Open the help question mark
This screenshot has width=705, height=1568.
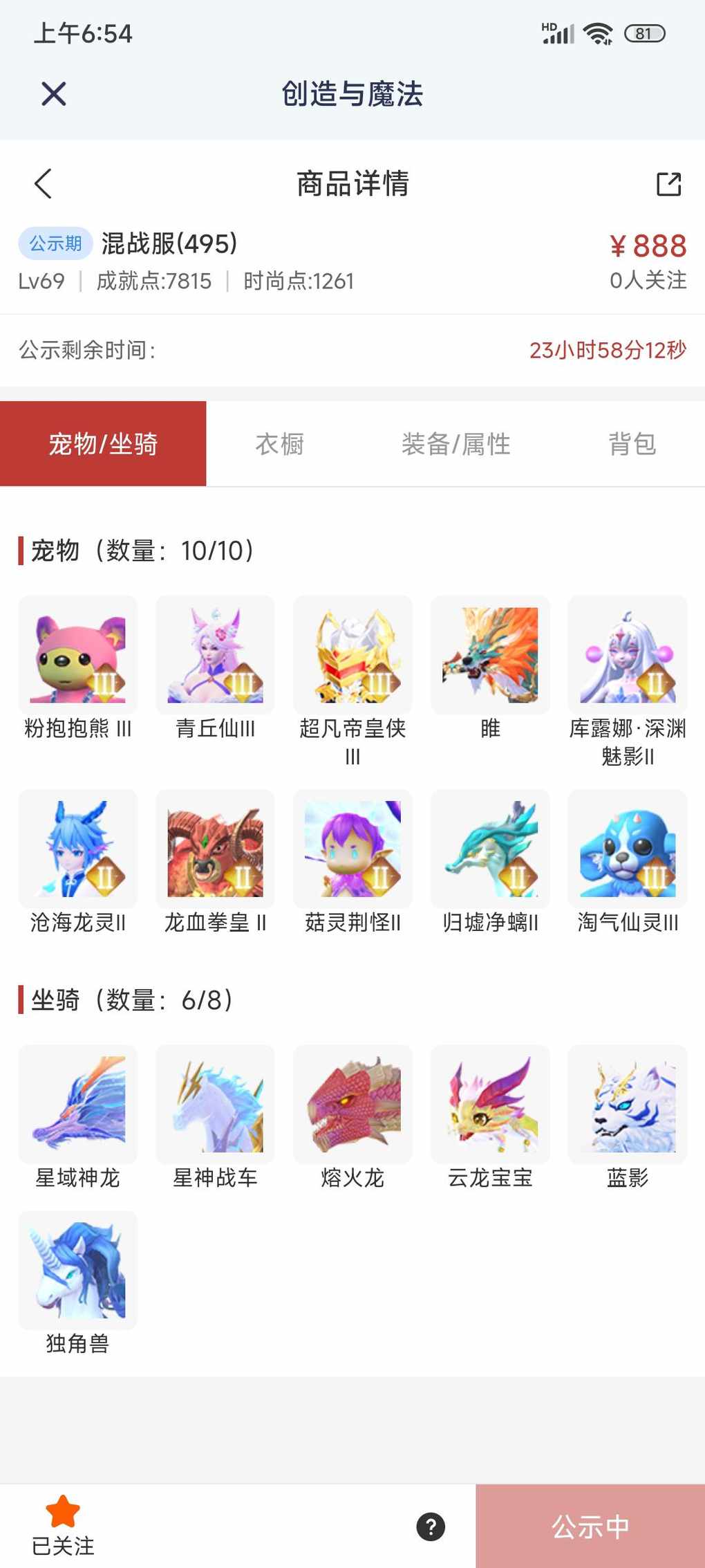click(431, 1527)
